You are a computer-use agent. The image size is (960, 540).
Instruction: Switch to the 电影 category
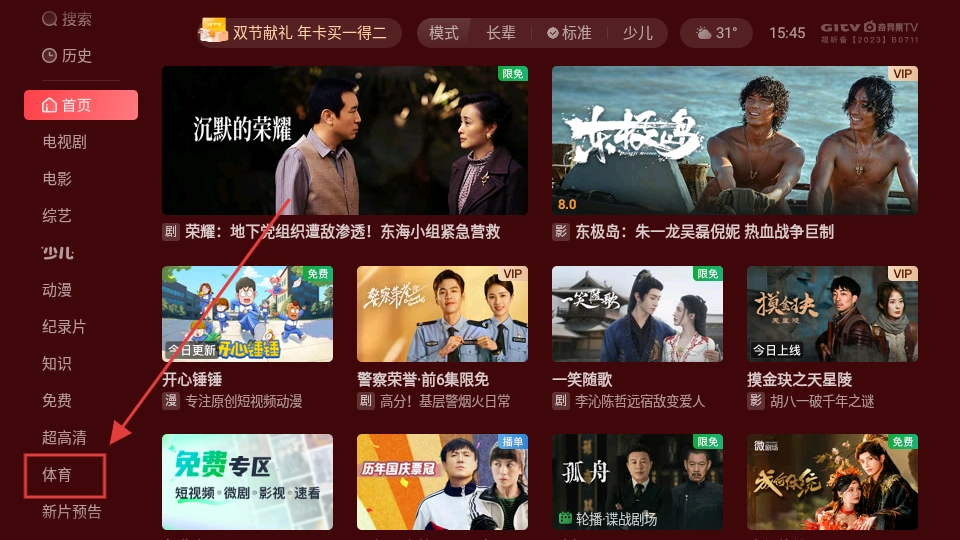[57, 179]
